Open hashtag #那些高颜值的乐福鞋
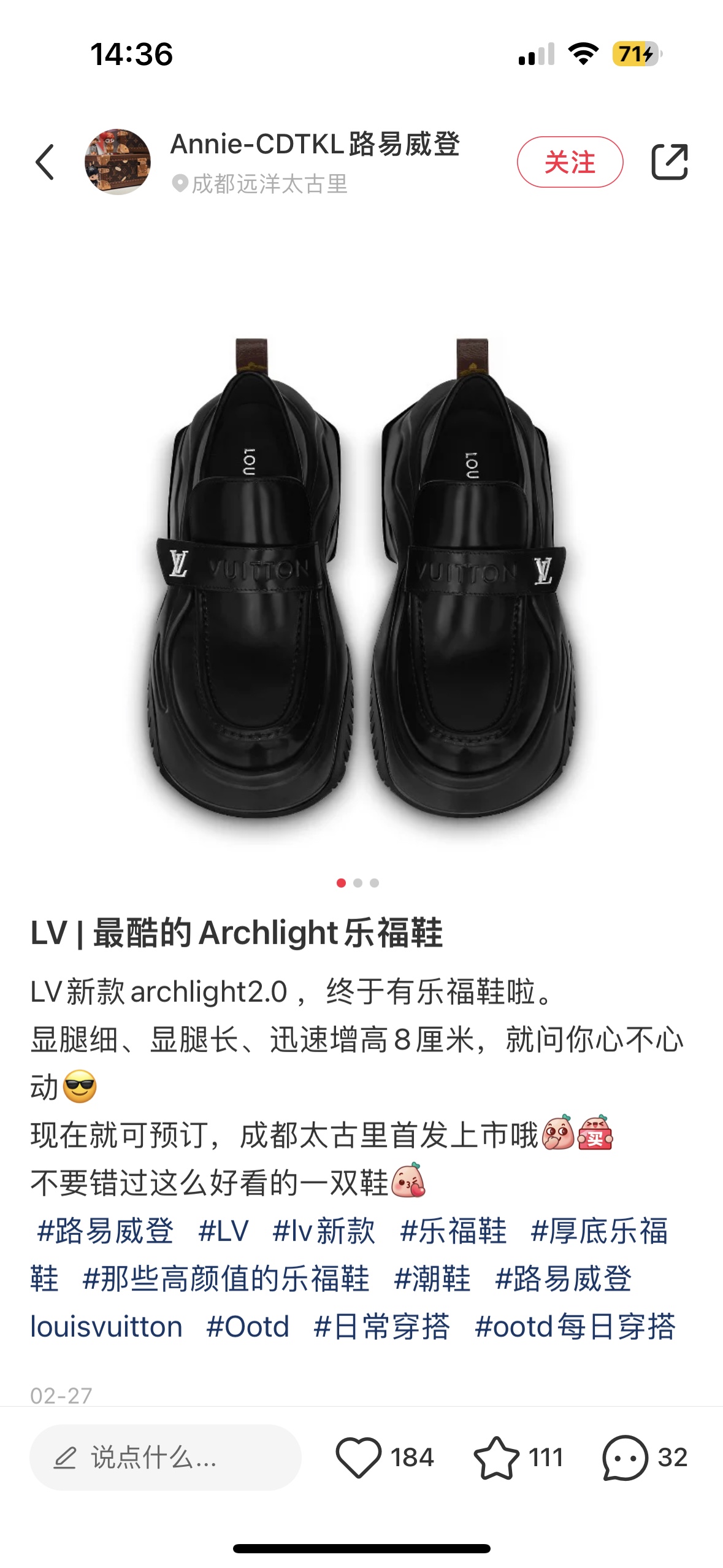 click(x=226, y=1278)
